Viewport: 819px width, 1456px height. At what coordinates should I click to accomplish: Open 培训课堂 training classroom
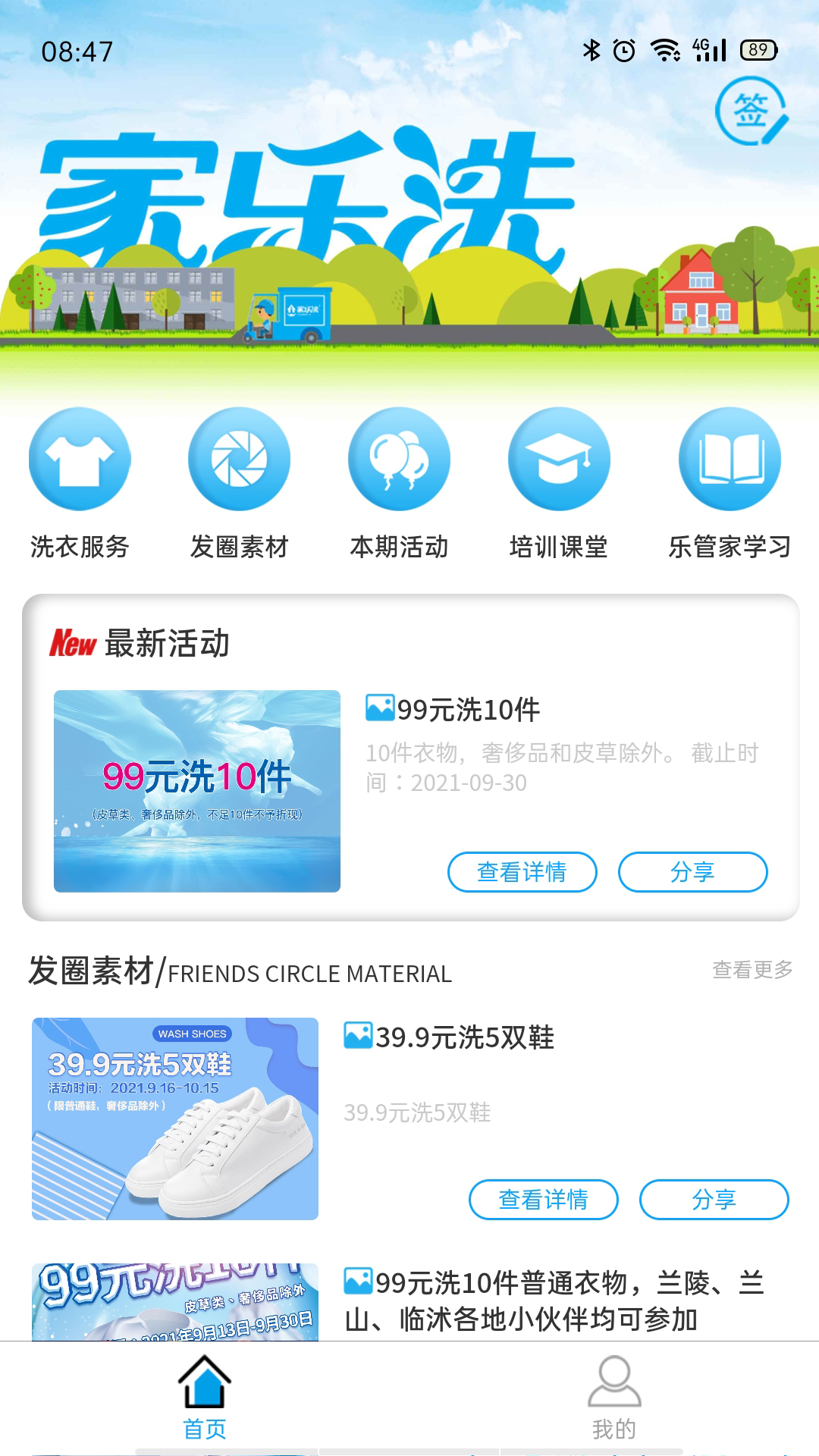click(x=559, y=484)
